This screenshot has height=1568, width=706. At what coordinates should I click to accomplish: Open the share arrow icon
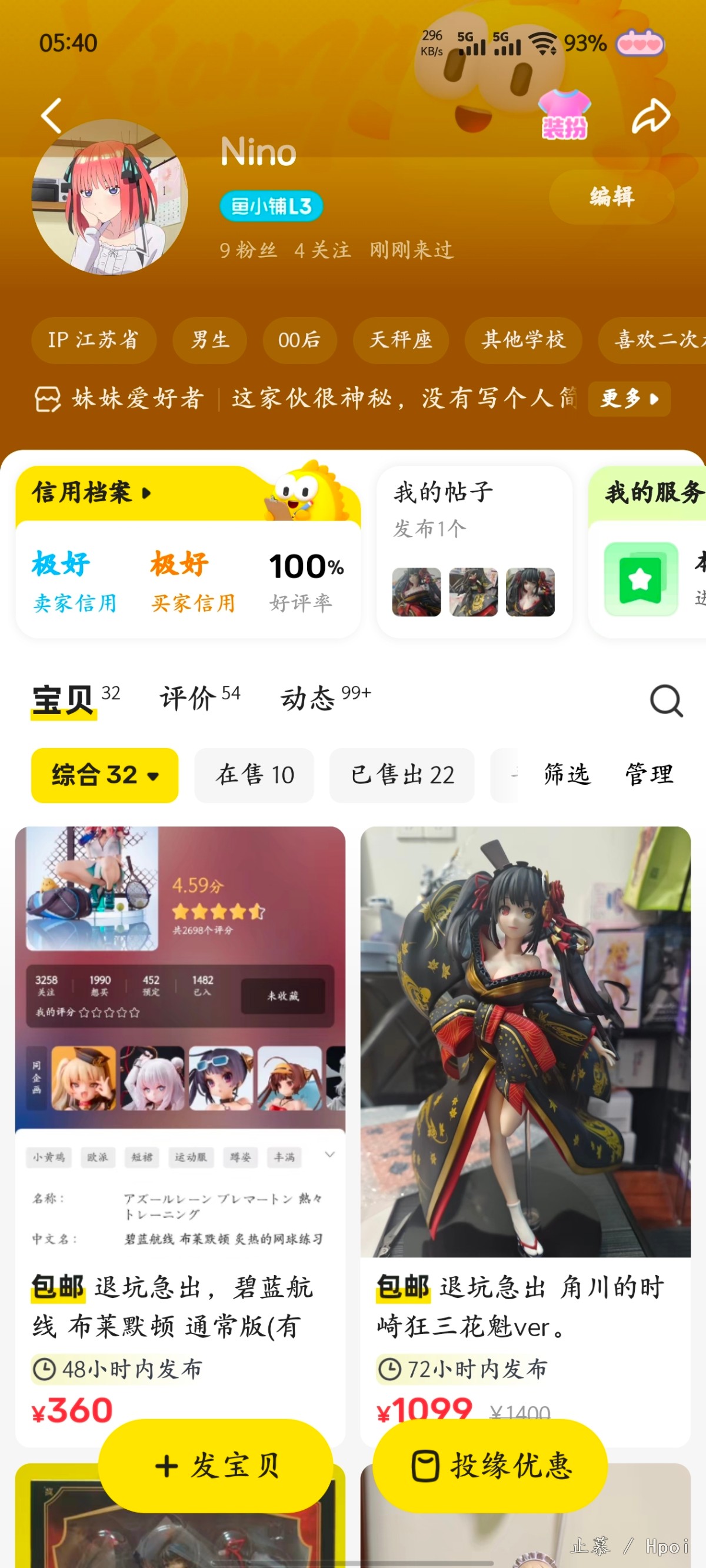[650, 116]
